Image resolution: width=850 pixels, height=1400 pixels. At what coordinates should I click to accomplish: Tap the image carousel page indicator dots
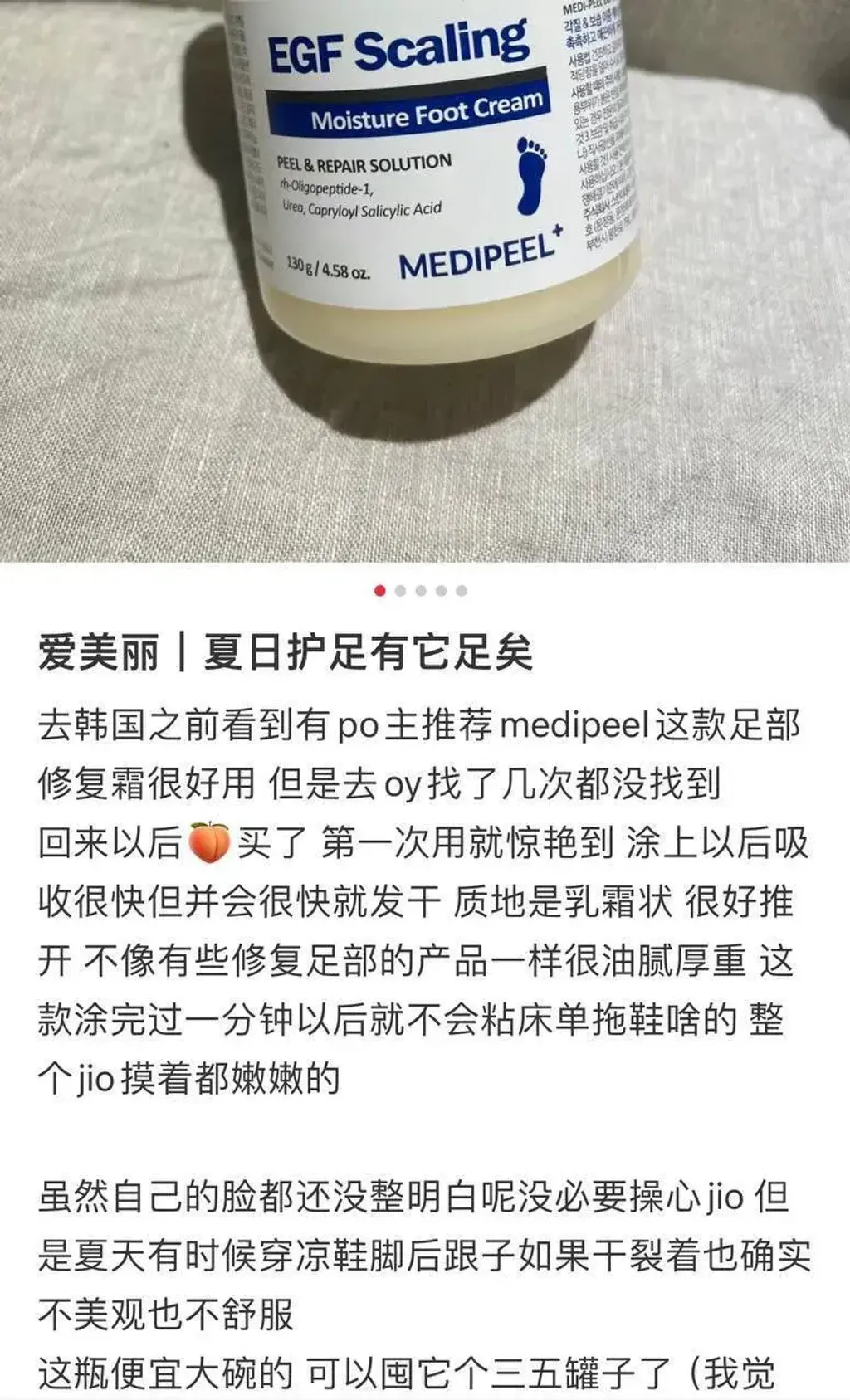421,591
